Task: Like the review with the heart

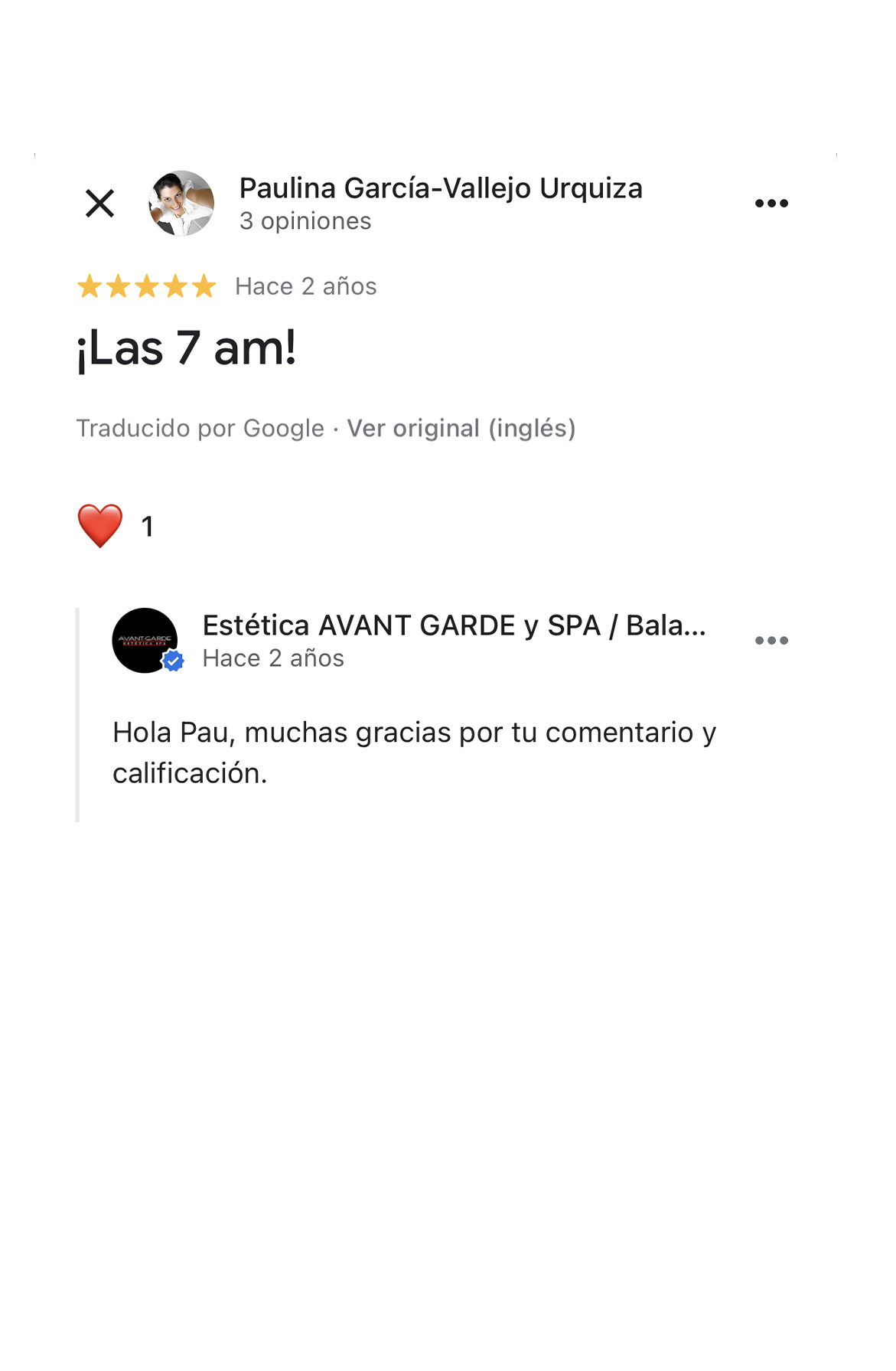Action: pyautogui.click(x=100, y=526)
